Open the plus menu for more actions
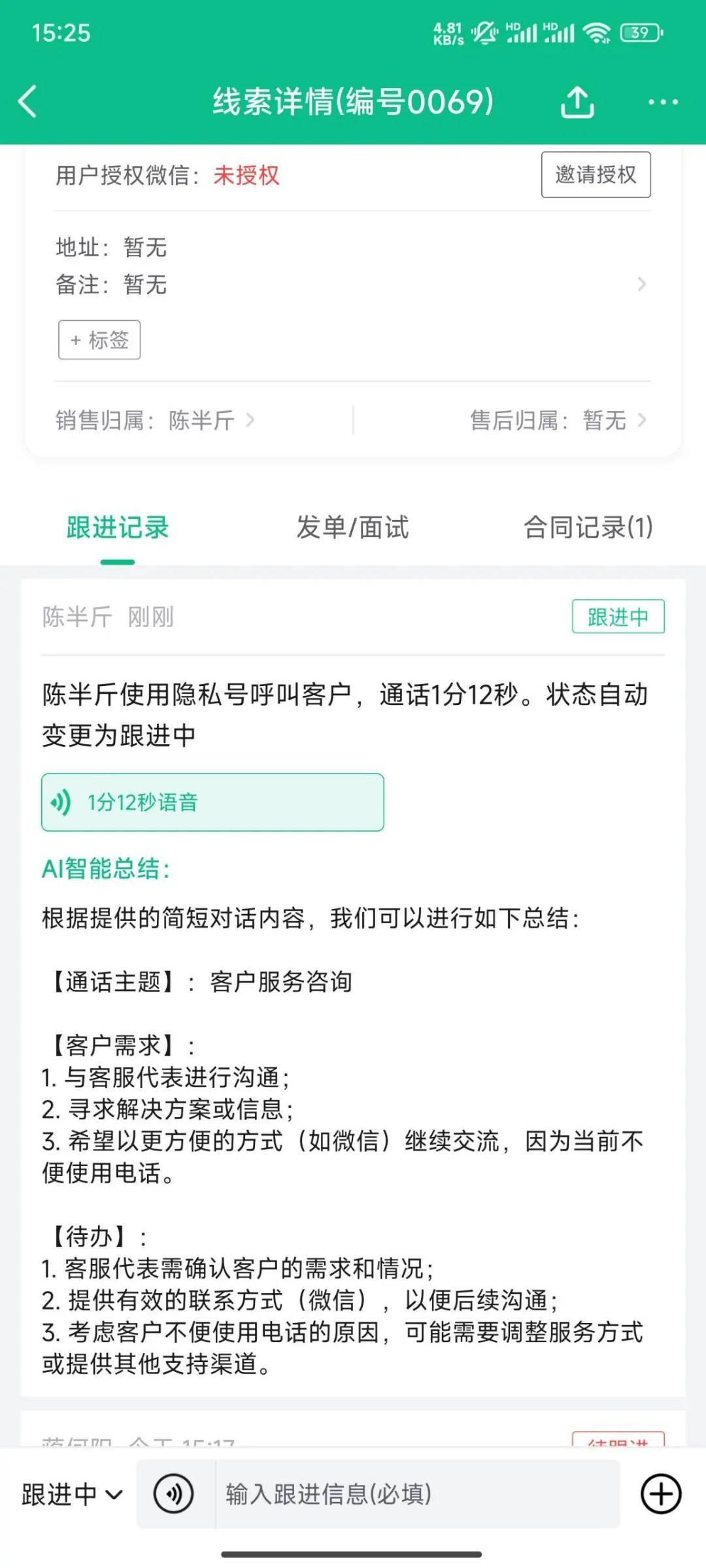 661,1494
